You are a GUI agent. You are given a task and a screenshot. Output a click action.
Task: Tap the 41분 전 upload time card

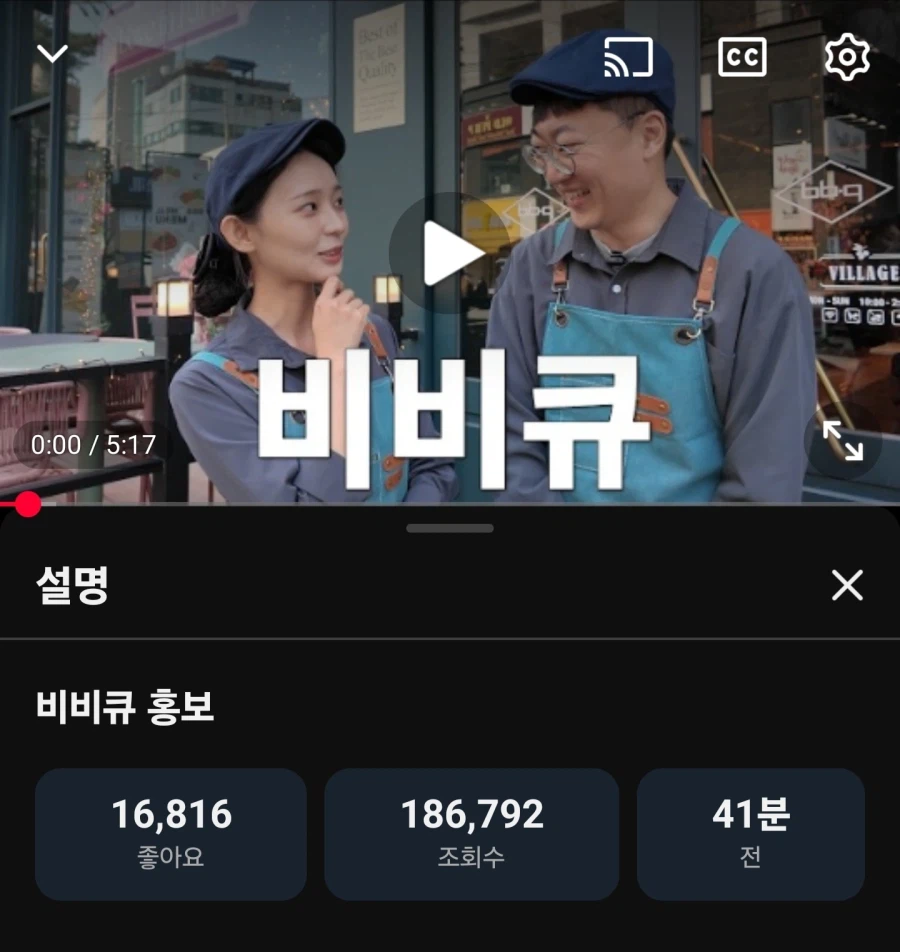coord(750,833)
